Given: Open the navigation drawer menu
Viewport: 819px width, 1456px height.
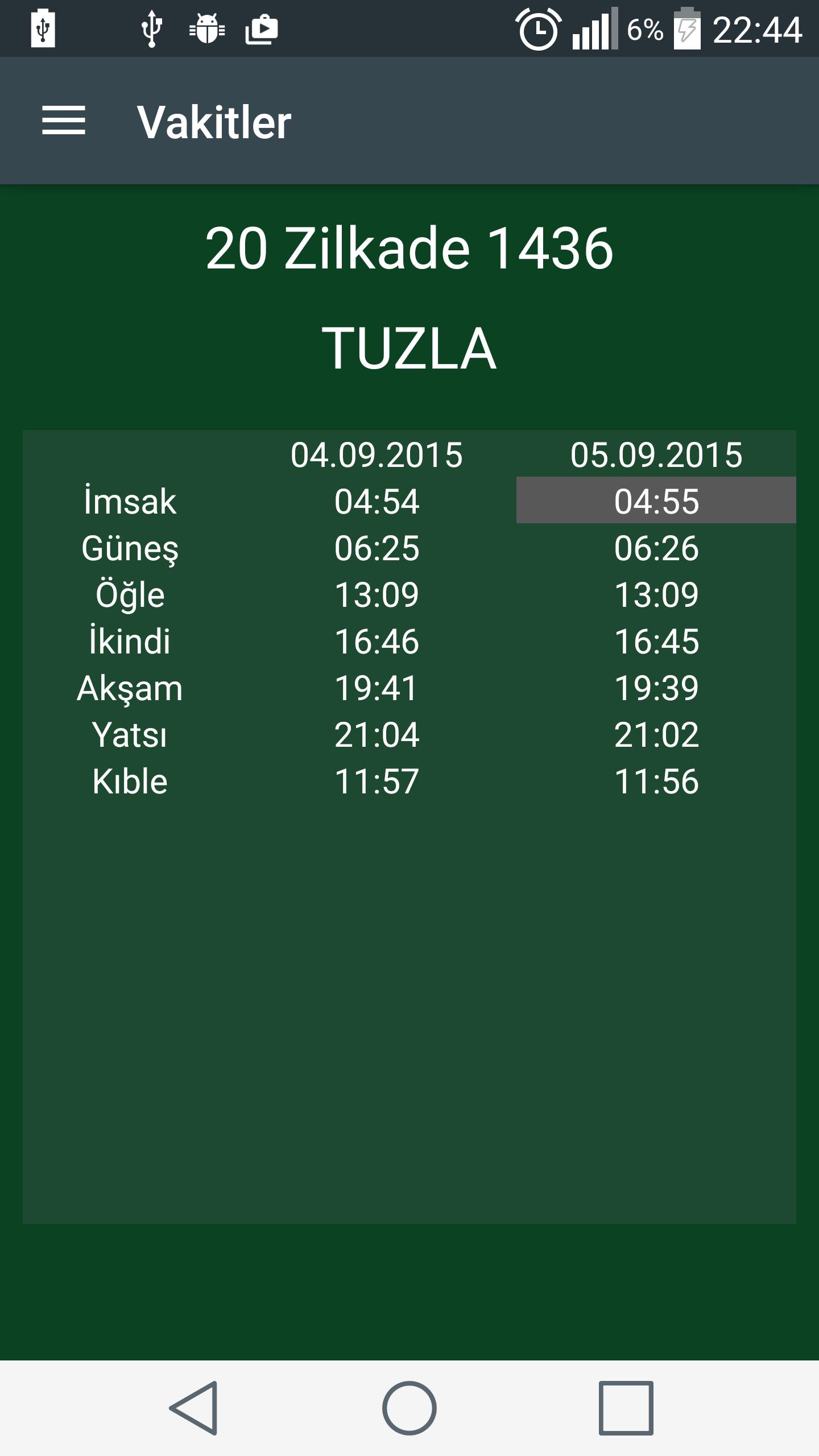Looking at the screenshot, I should (x=64, y=121).
